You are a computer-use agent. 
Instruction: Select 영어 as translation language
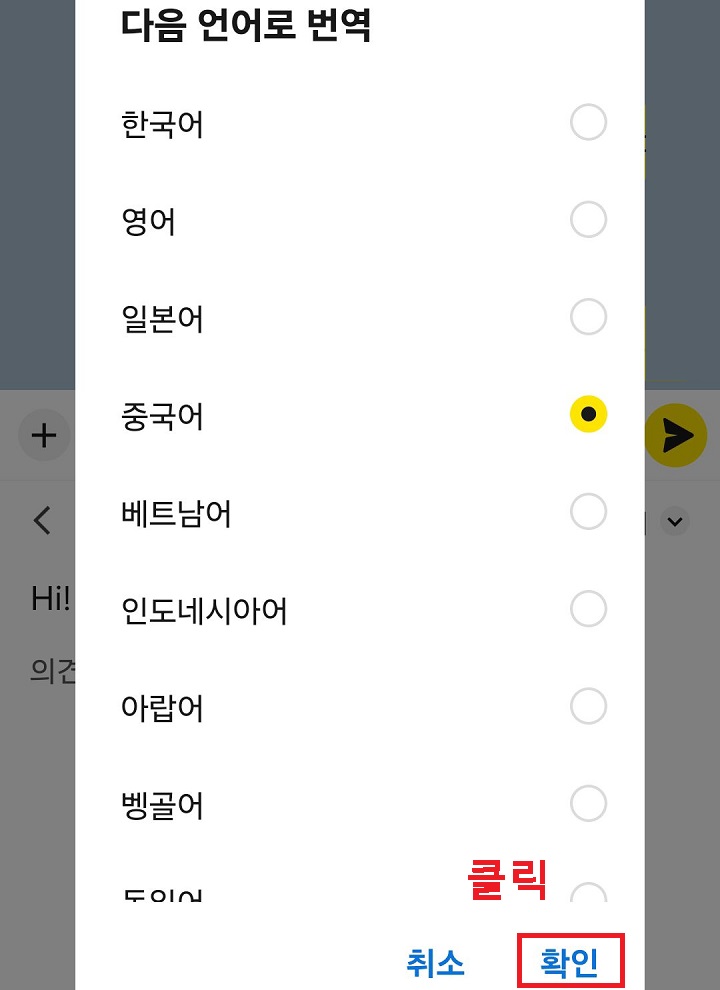[x=590, y=220]
